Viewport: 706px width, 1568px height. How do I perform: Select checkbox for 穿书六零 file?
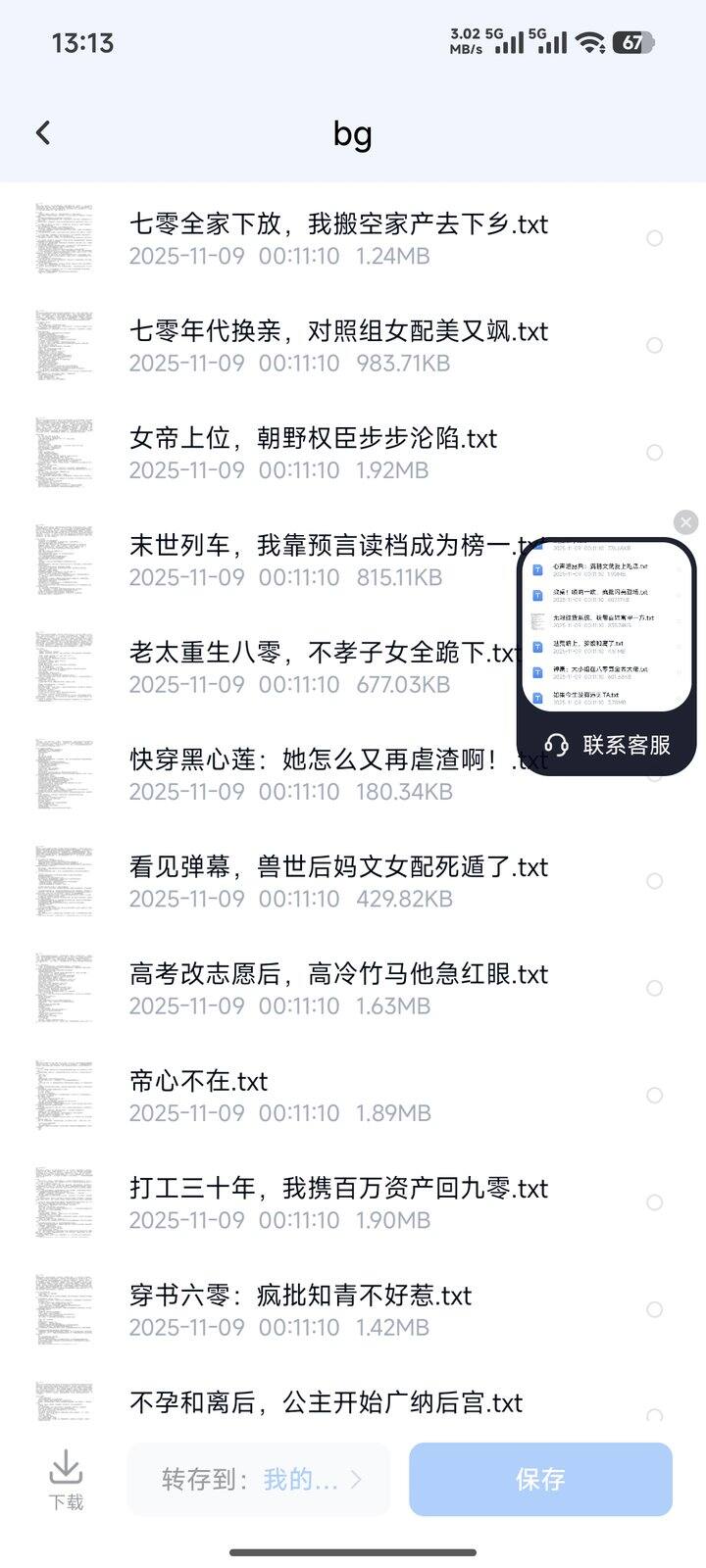(654, 1309)
